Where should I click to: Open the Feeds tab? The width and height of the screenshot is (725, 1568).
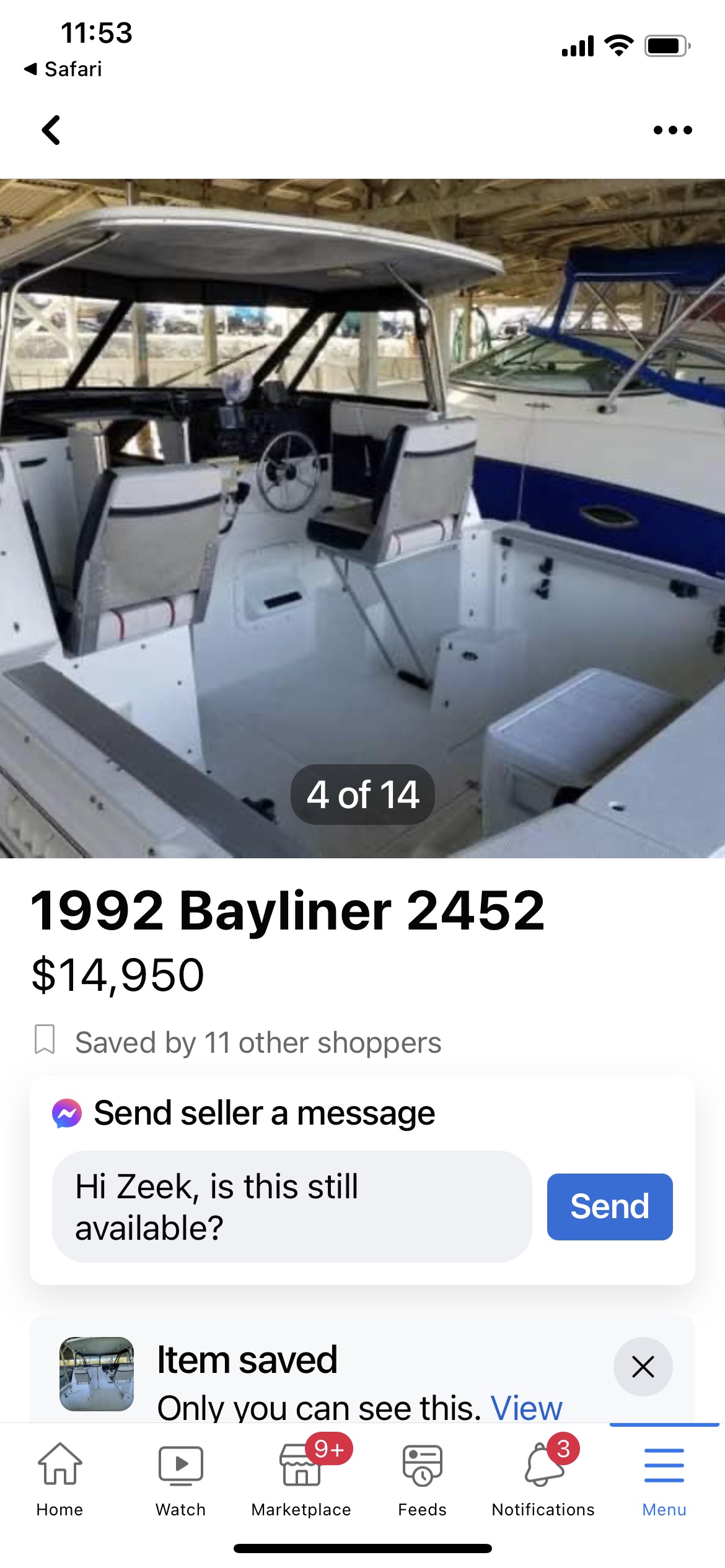tap(423, 1478)
